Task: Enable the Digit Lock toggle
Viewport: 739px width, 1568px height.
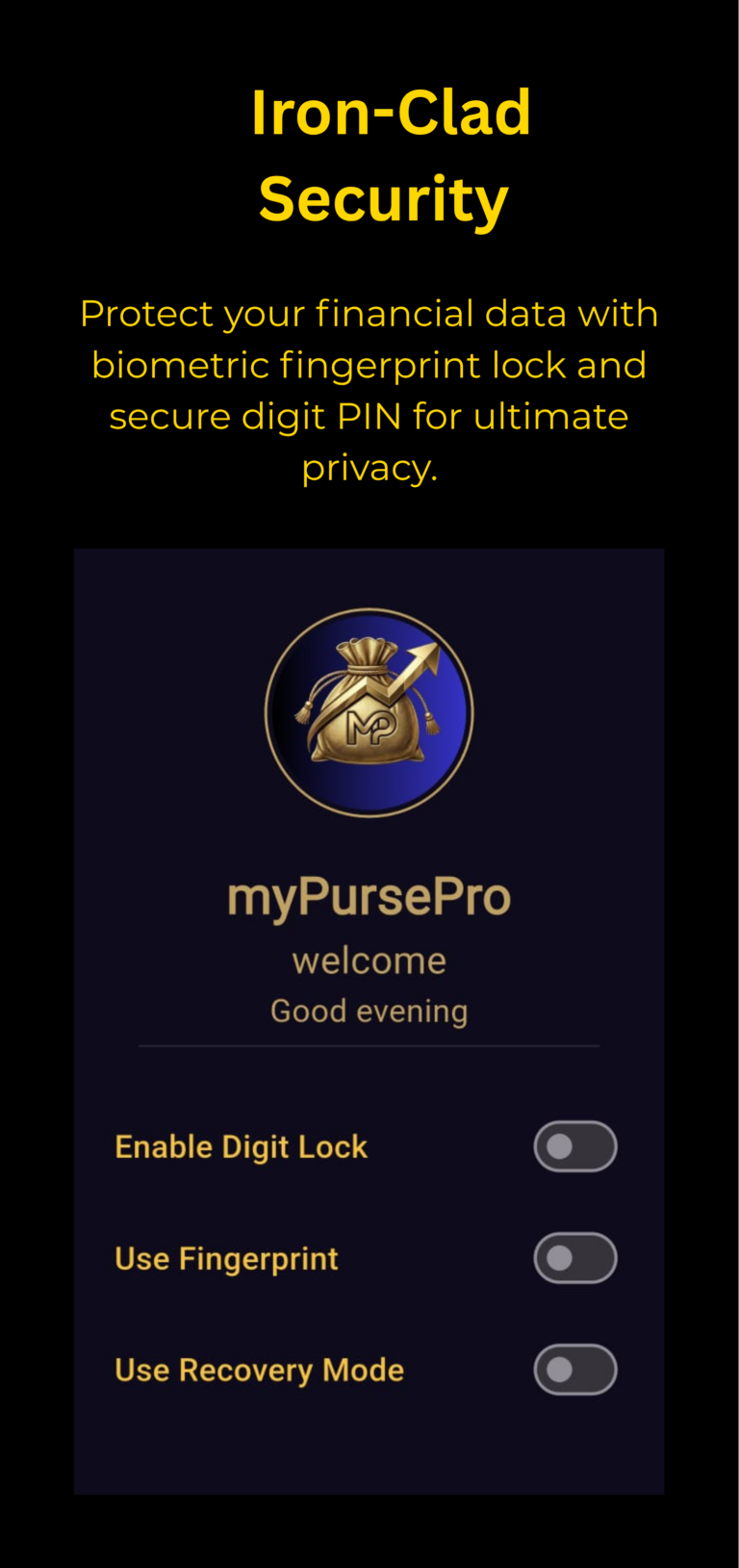Action: point(575,1145)
